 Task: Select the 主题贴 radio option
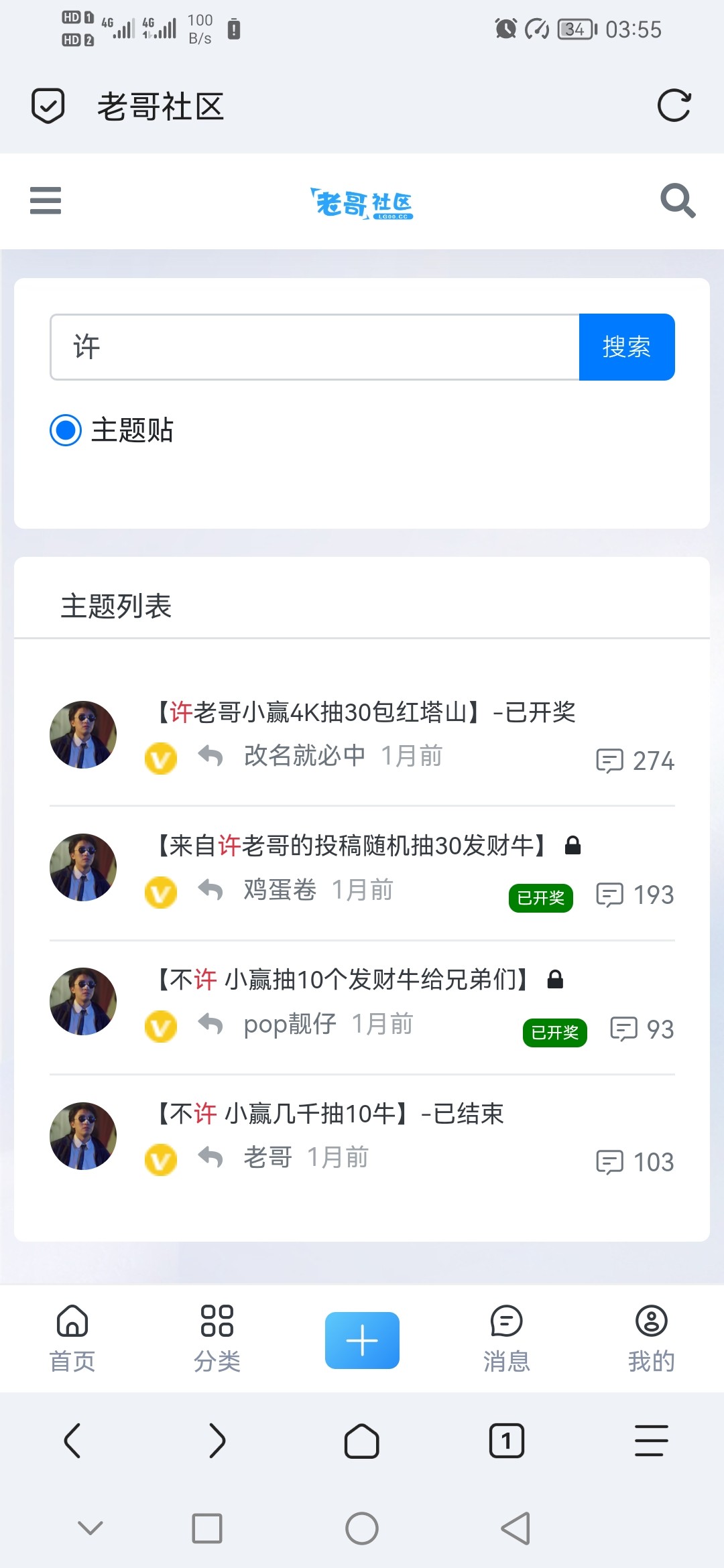coord(66,430)
